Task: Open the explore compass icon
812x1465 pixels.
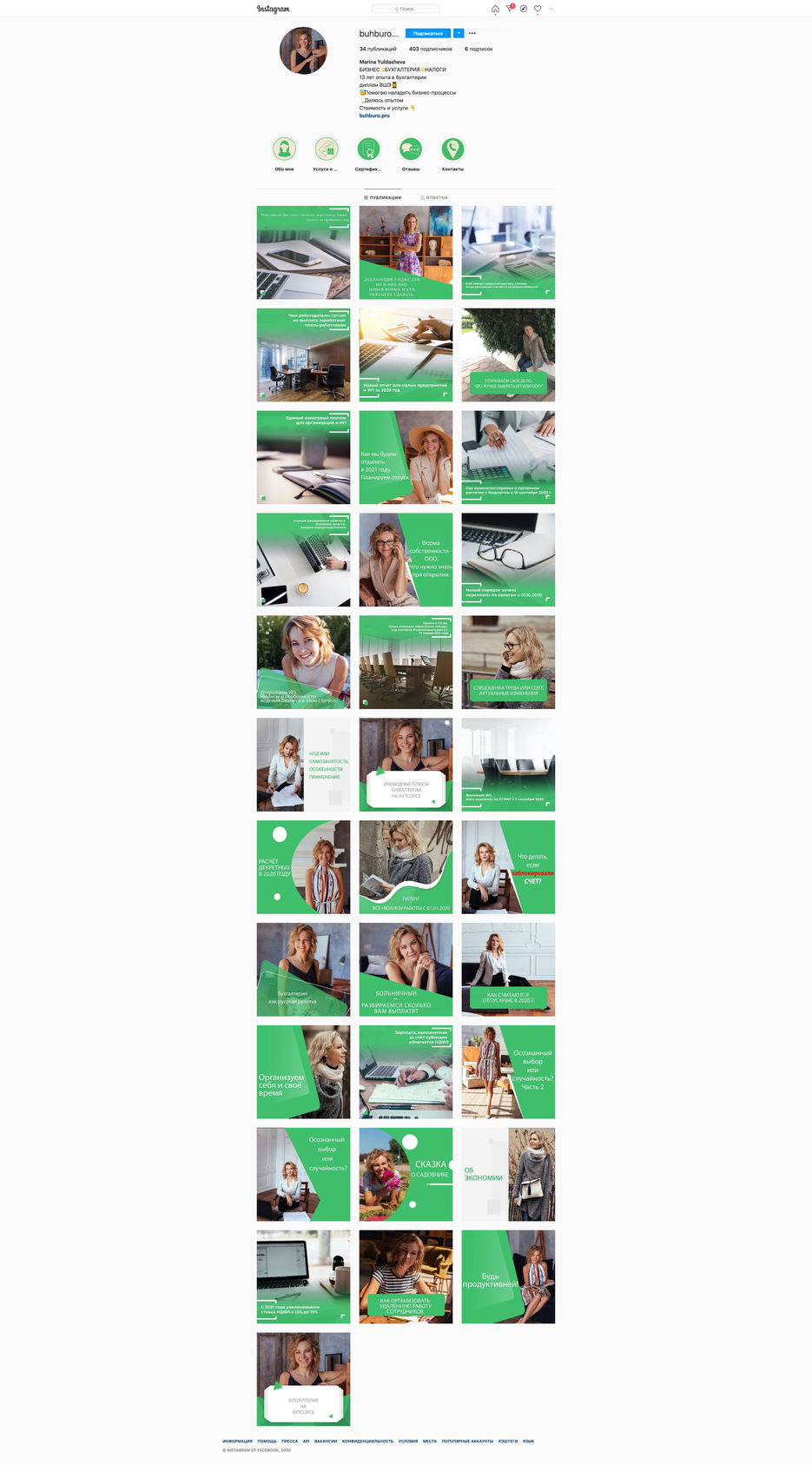Action: 524,9
